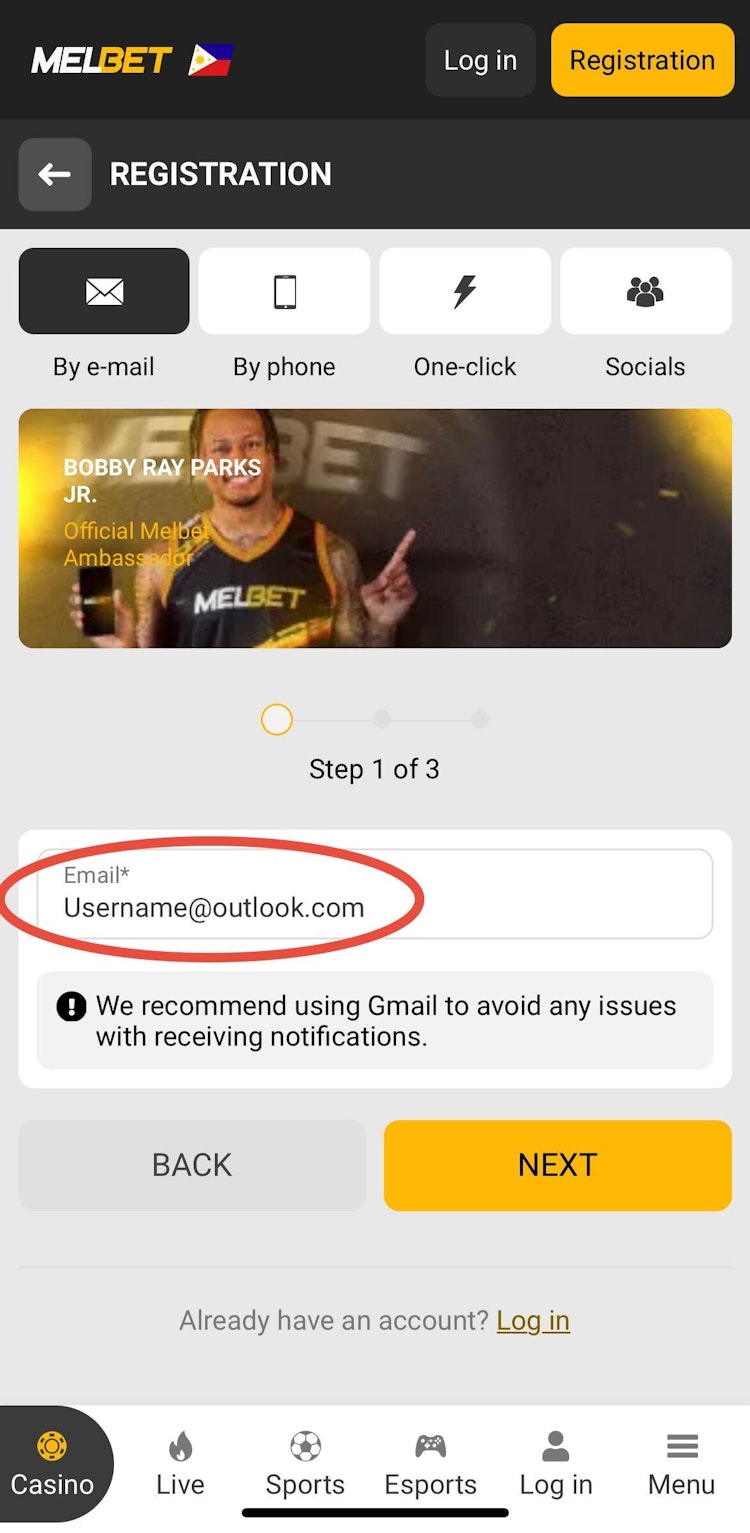Tap the gray BACK button
Screen dimensions: 750x1533
pyautogui.click(x=192, y=1165)
